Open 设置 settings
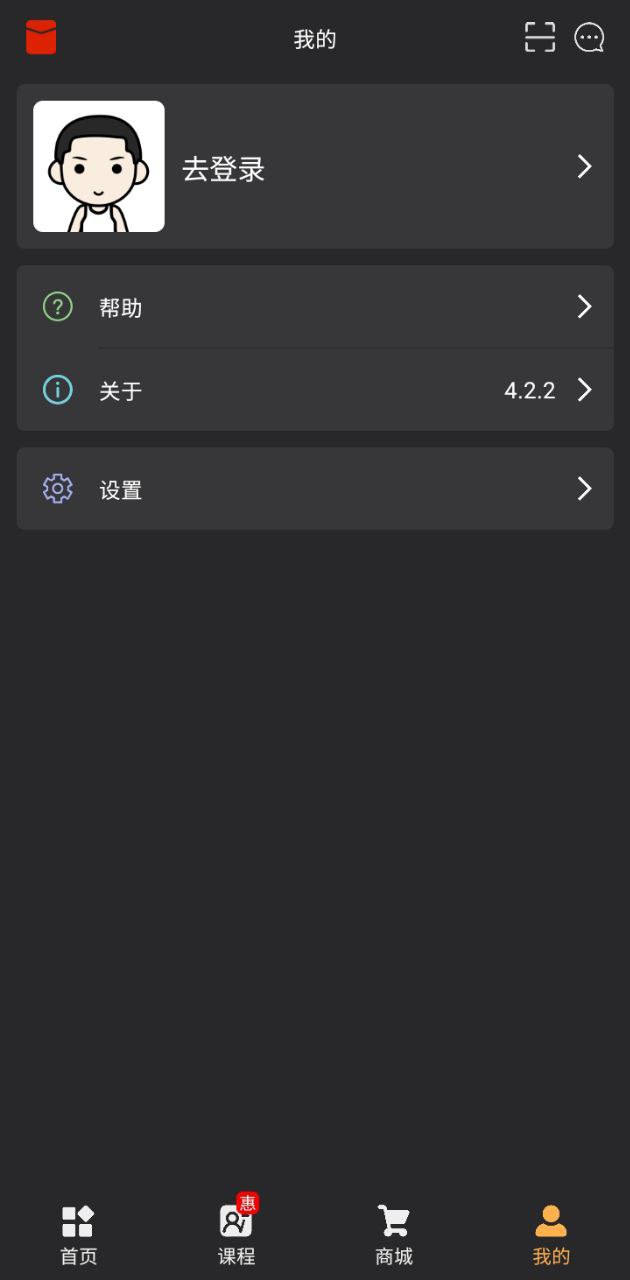Image resolution: width=630 pixels, height=1280 pixels. (315, 489)
